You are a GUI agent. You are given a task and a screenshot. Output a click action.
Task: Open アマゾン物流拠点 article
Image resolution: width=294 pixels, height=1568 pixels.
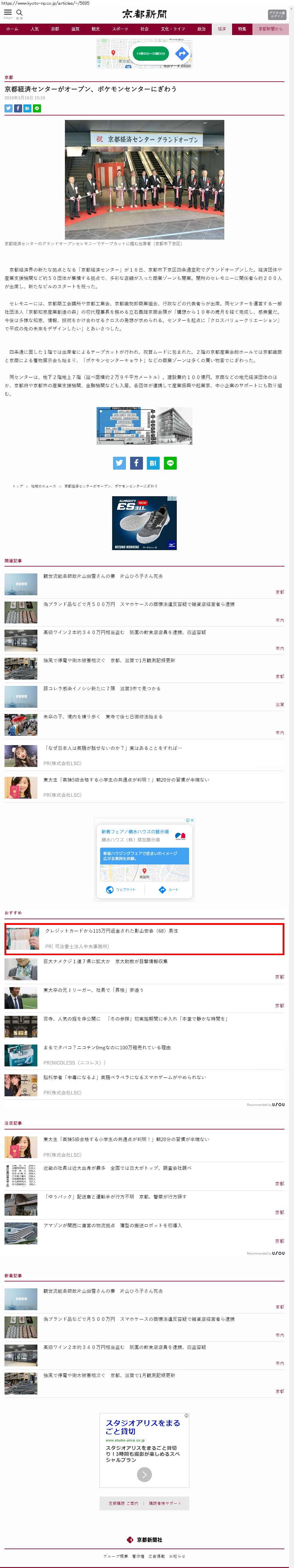(113, 1226)
